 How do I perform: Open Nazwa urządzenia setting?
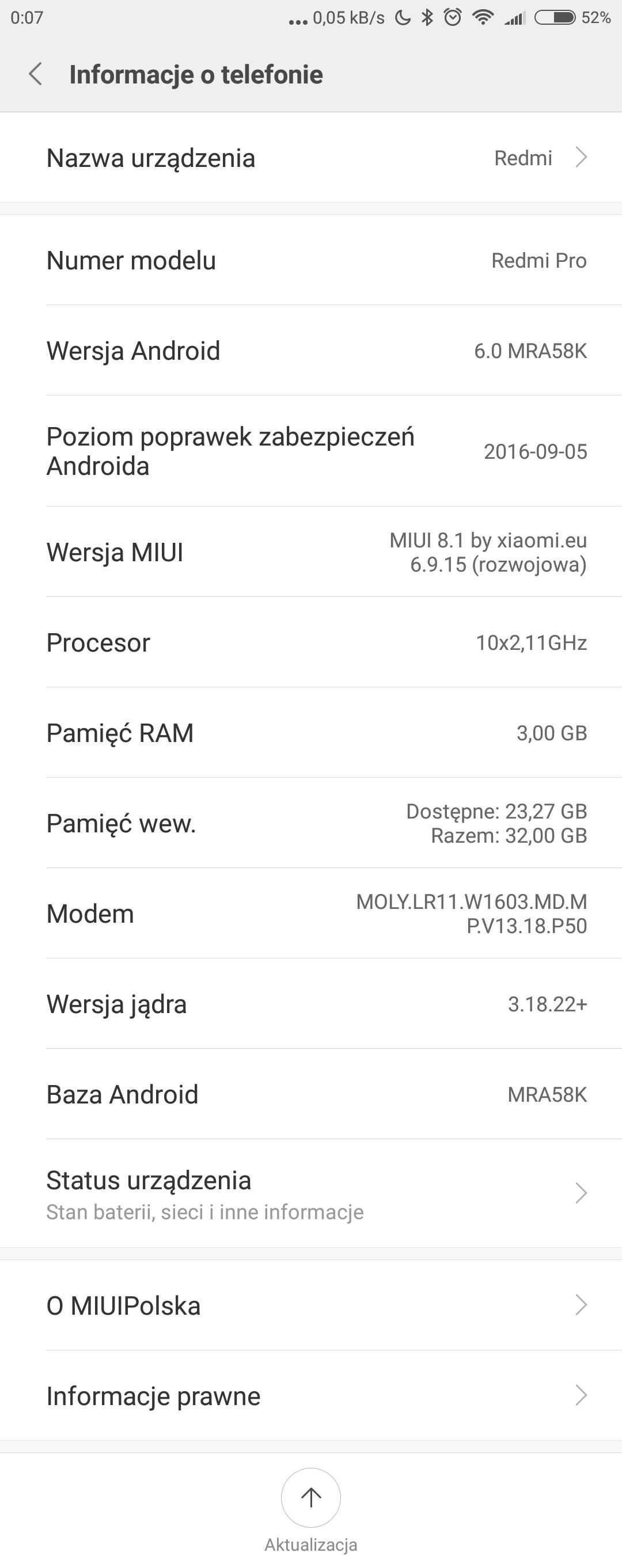point(310,158)
